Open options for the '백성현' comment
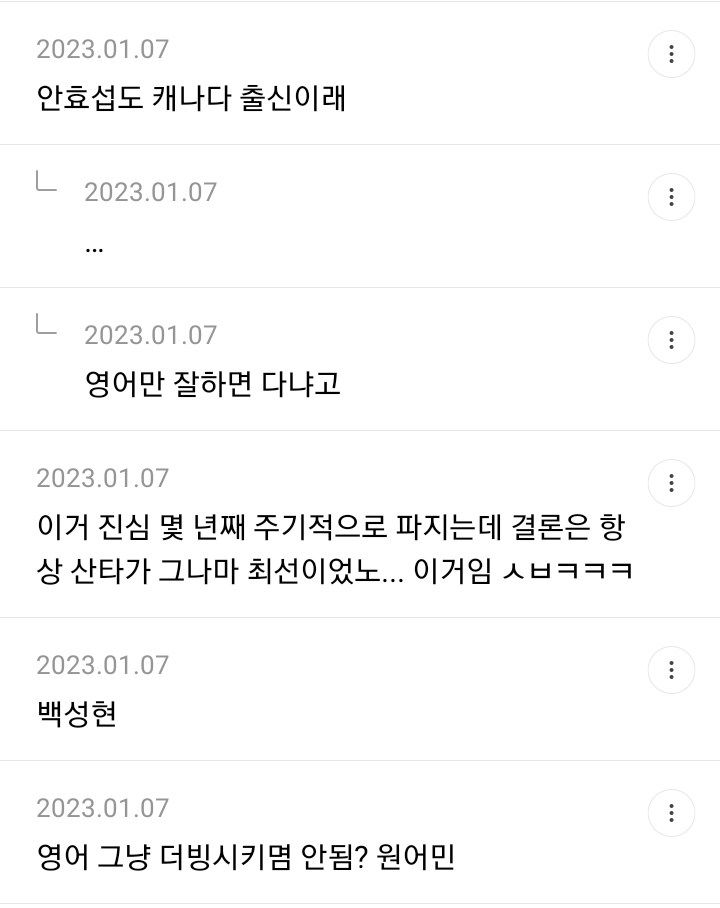 671,670
